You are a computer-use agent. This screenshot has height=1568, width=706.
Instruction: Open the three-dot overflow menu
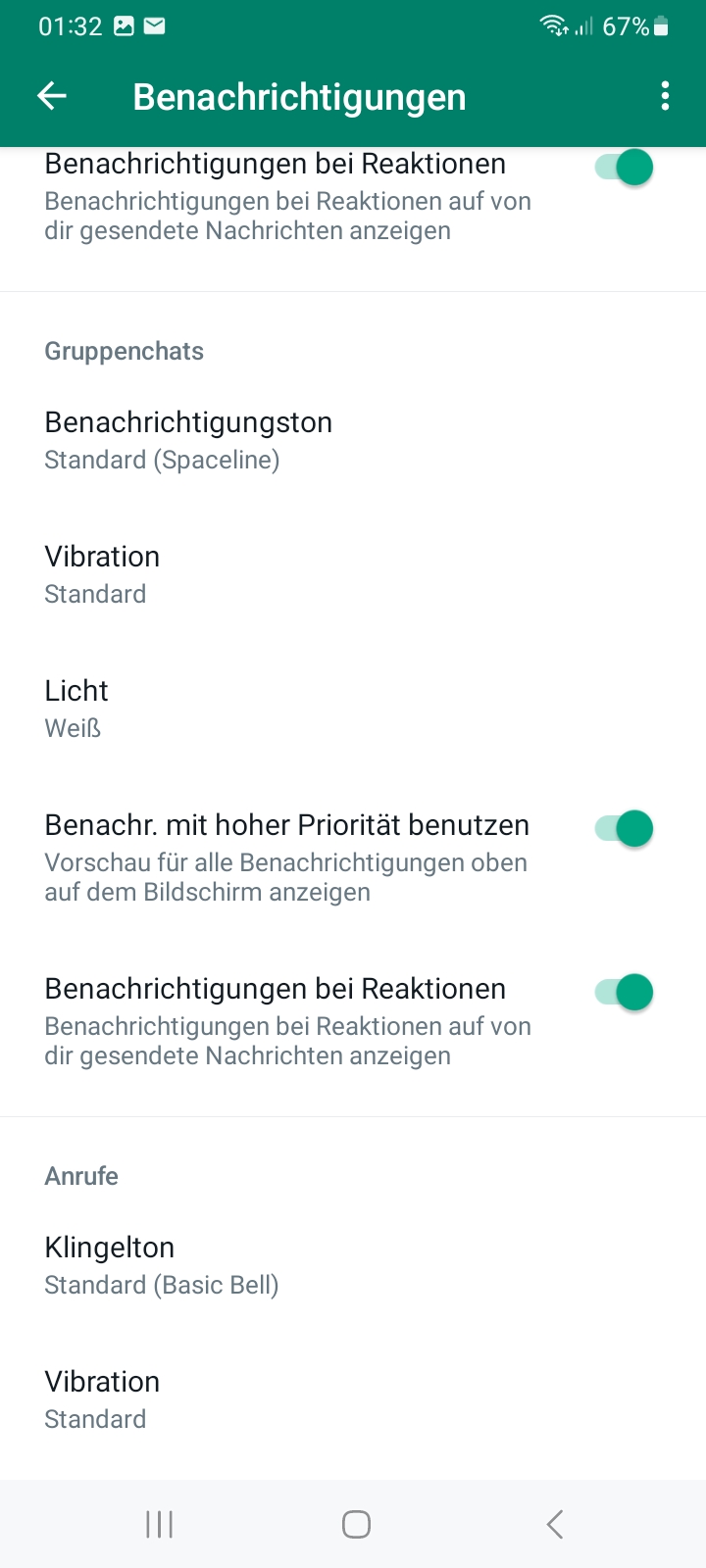tap(665, 95)
